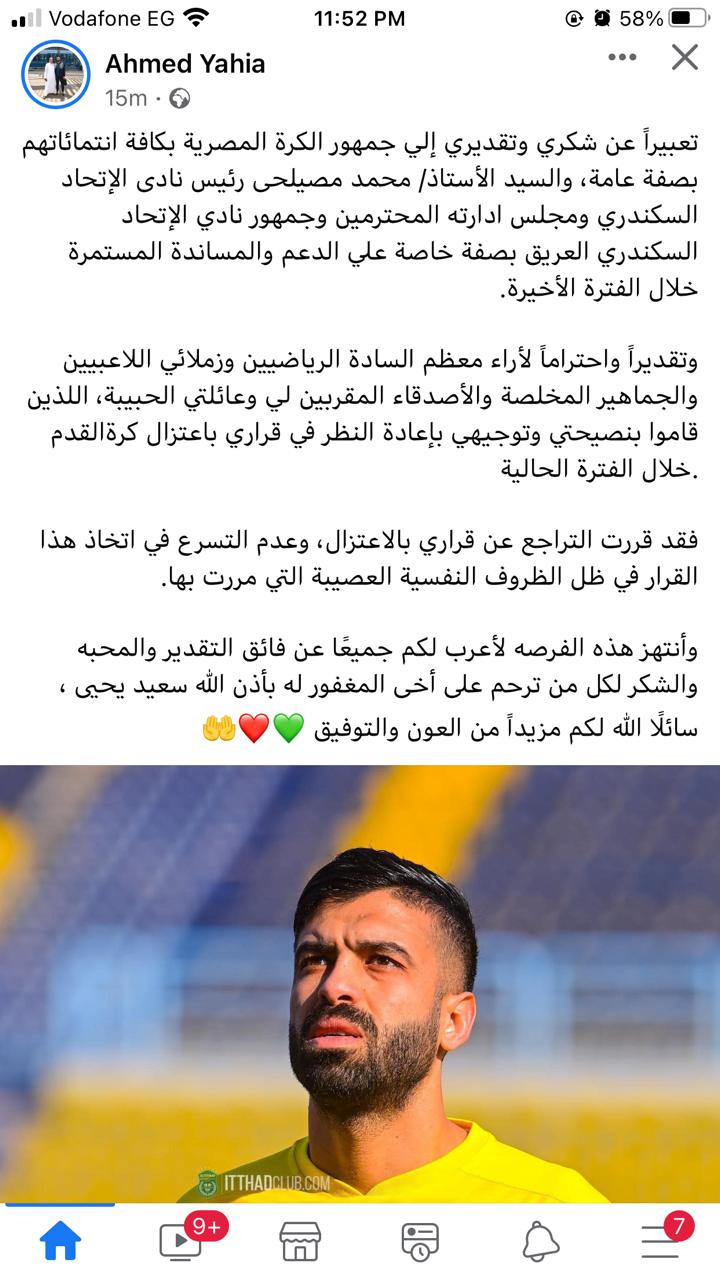Open the notifications bell
The height and width of the screenshot is (1280, 720).
[x=540, y=1242]
